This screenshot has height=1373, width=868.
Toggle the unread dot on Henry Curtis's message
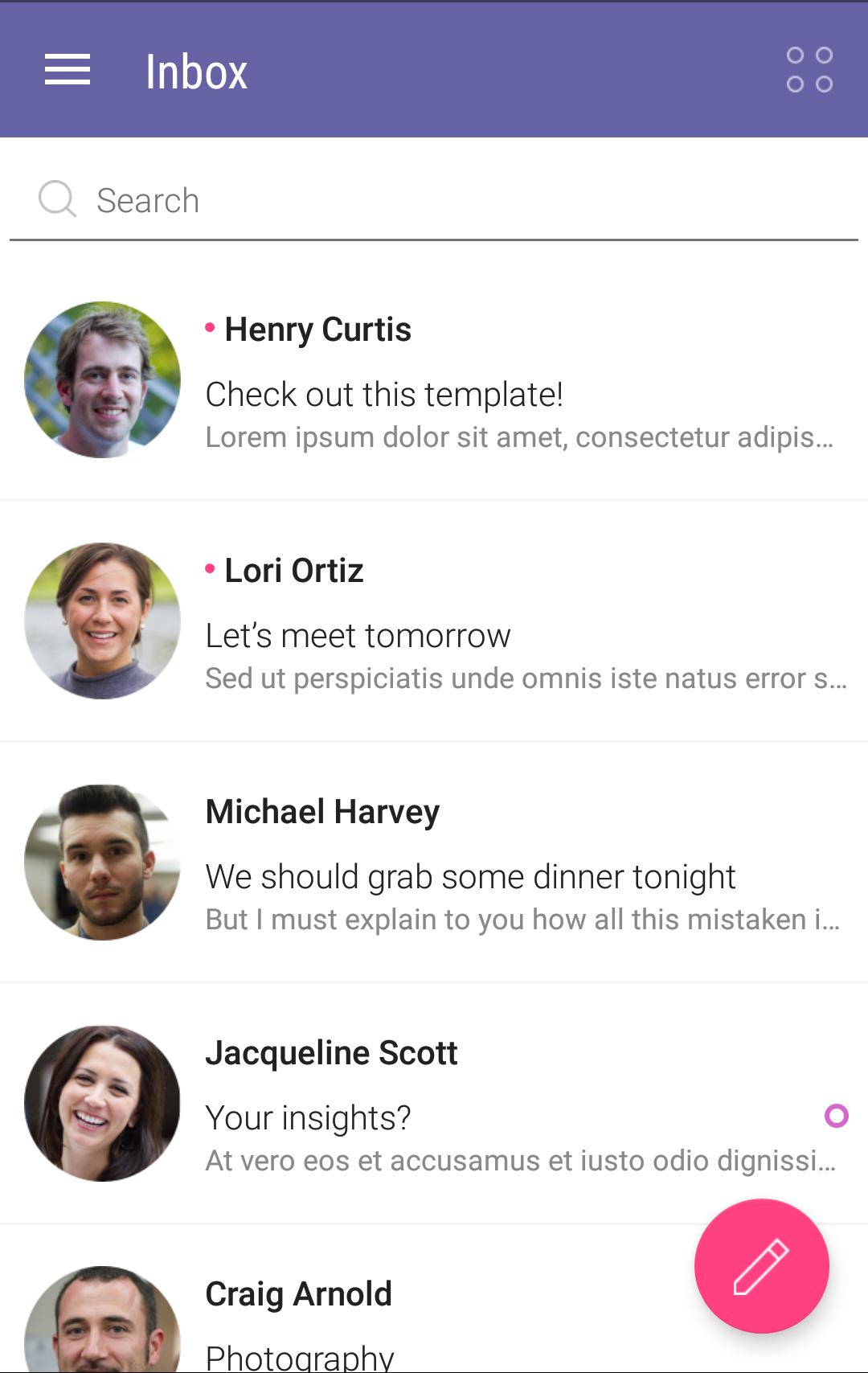coord(210,327)
